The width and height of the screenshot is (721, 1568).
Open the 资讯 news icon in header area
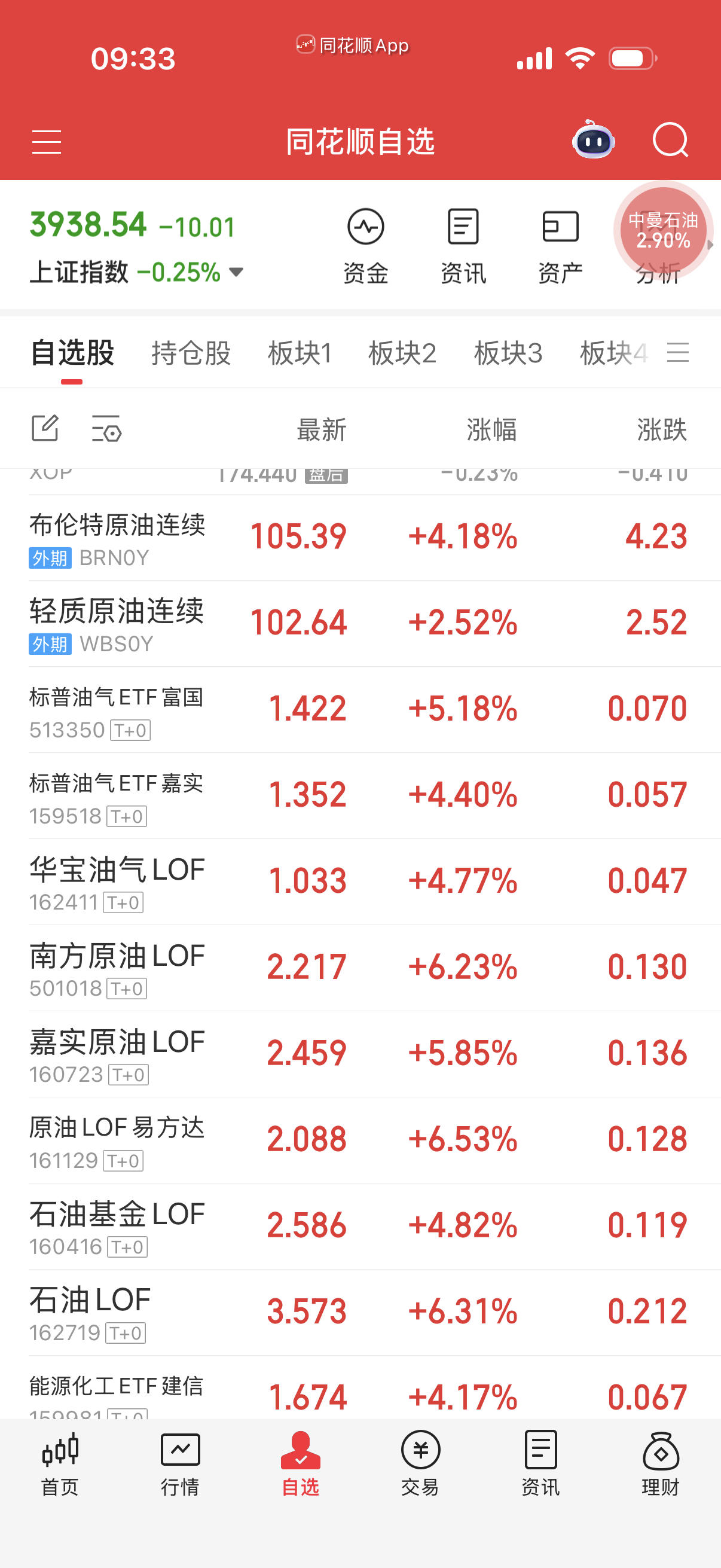pos(463,243)
